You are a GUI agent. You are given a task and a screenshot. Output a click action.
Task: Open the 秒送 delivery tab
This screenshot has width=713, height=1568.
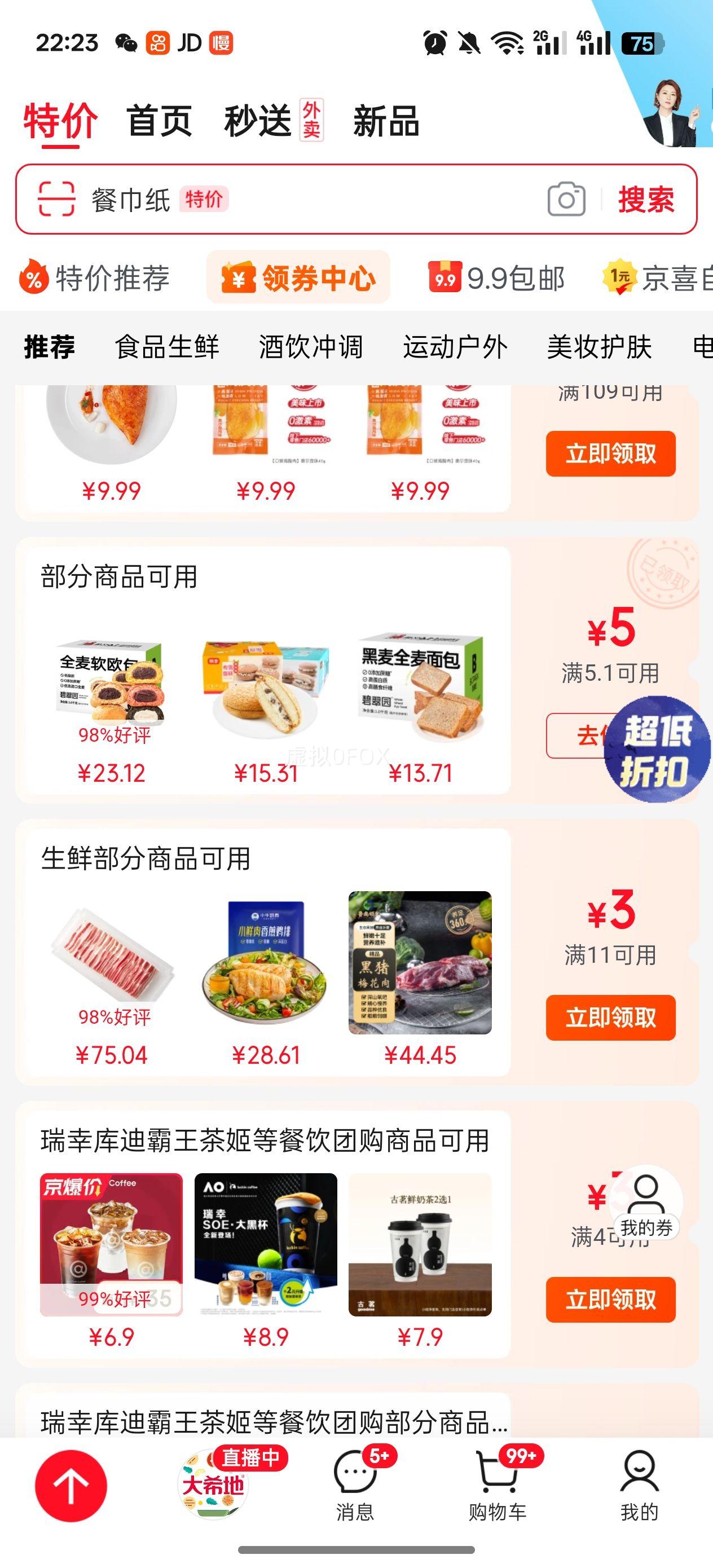(256, 120)
